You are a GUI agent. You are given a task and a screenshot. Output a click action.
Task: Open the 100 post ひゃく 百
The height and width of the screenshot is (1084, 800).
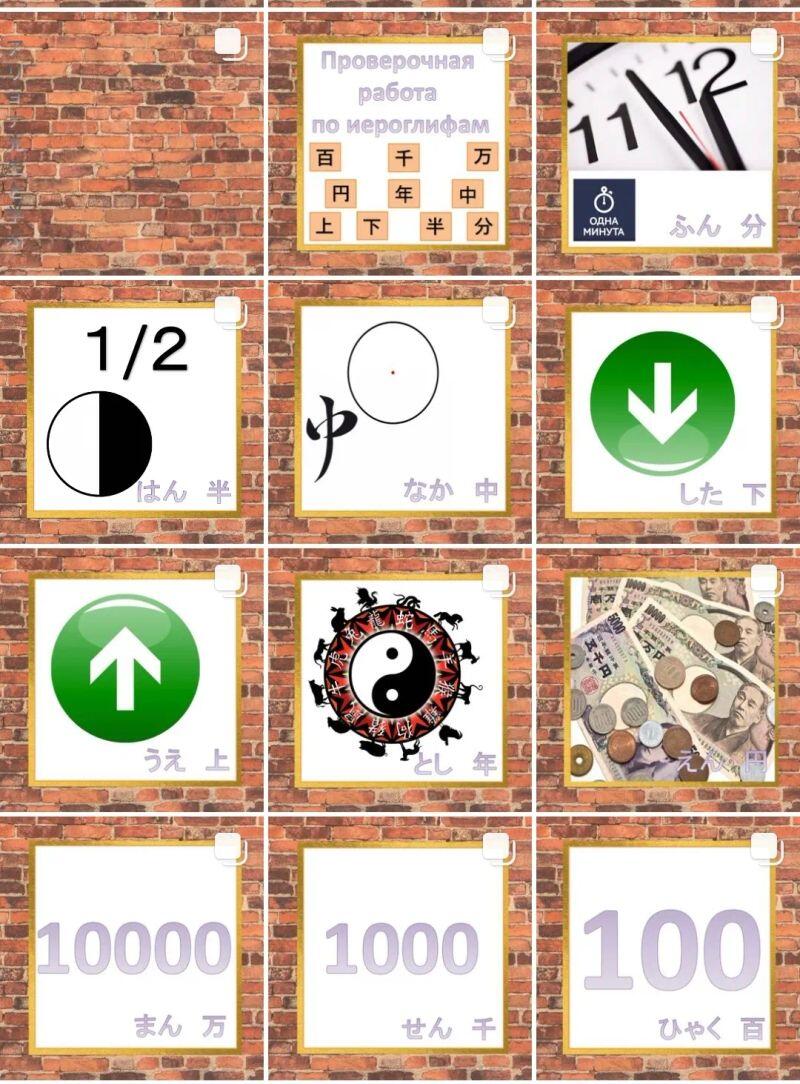(x=668, y=948)
